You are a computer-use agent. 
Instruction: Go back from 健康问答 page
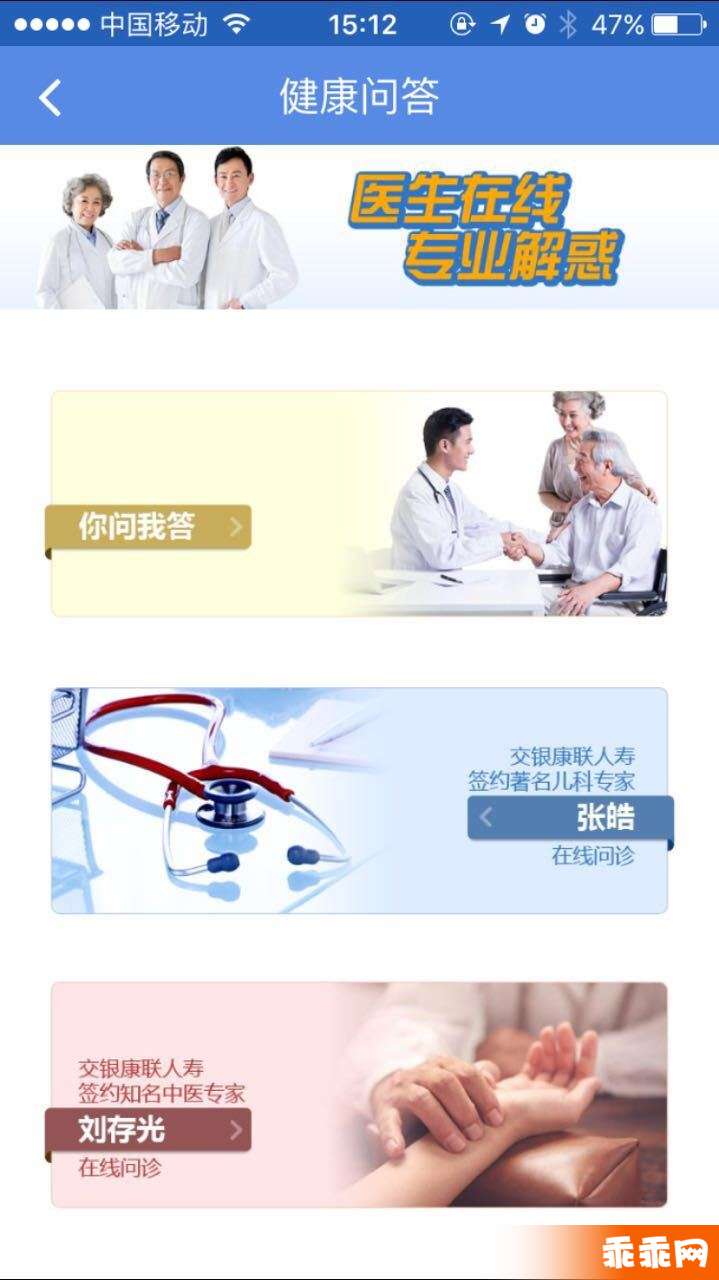[x=49, y=97]
